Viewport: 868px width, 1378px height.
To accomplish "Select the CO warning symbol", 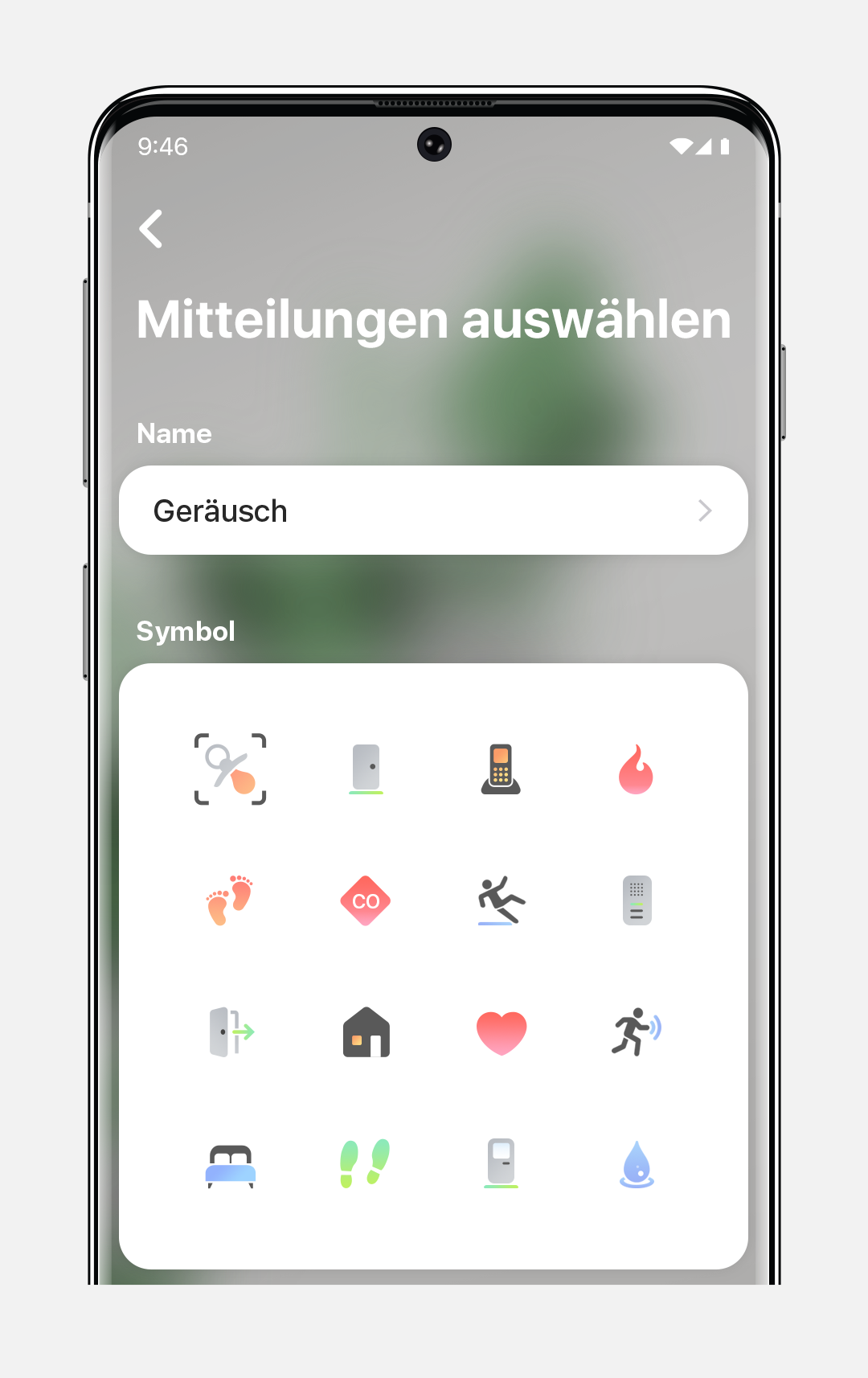I will tap(366, 900).
